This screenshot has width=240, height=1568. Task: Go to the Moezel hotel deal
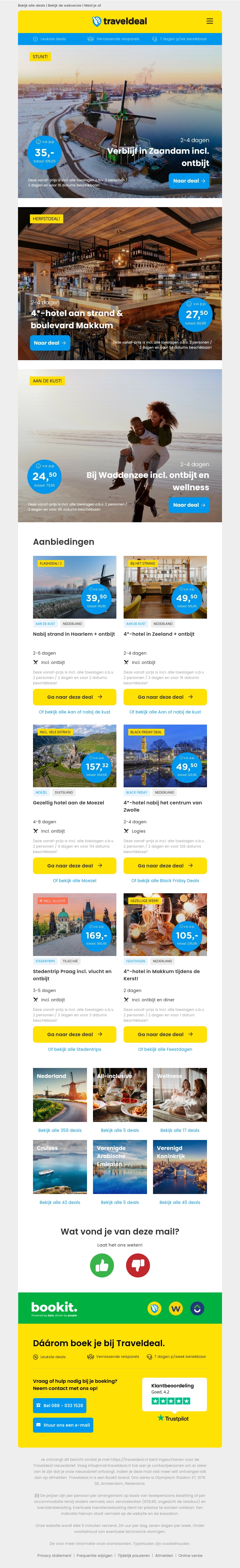pyautogui.click(x=74, y=866)
